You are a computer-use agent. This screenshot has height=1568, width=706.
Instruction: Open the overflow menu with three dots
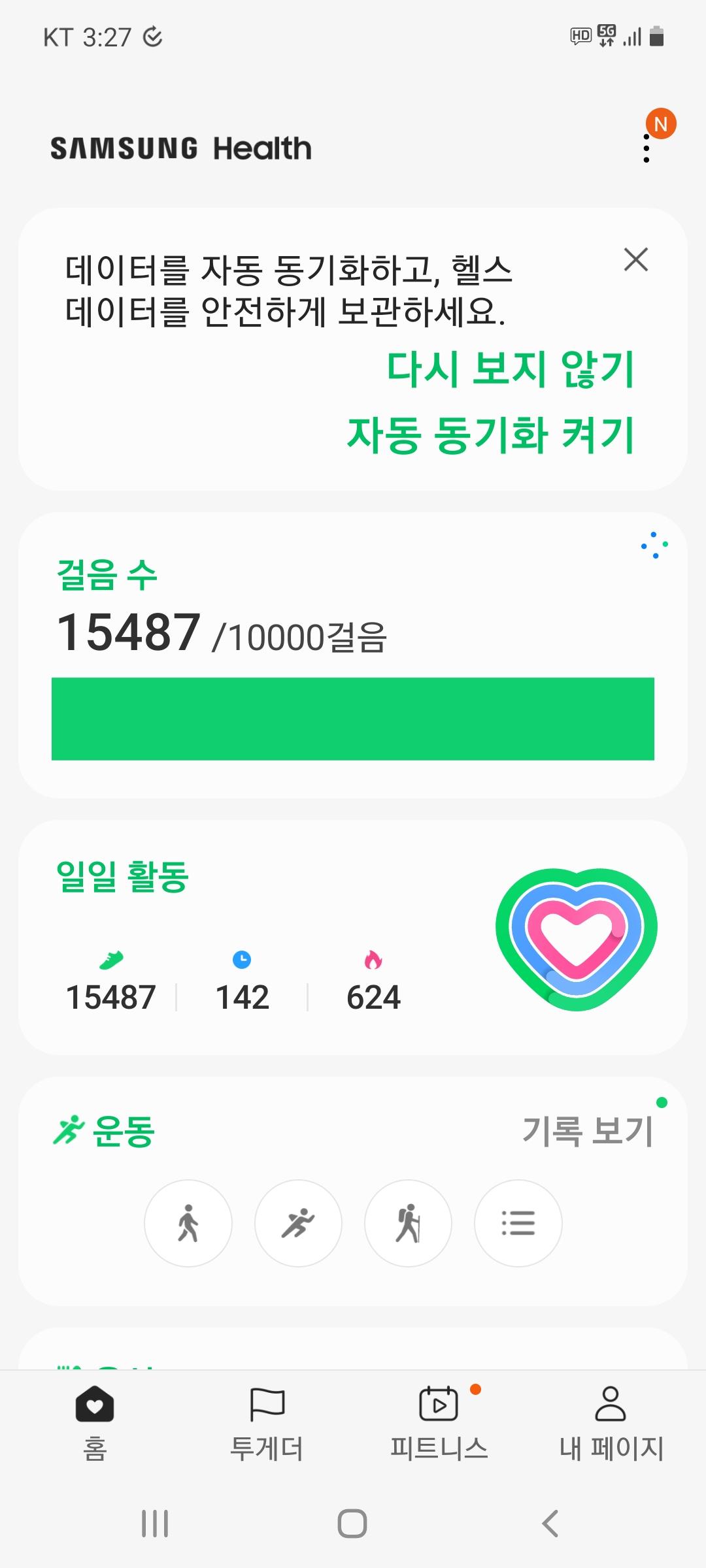tap(647, 148)
